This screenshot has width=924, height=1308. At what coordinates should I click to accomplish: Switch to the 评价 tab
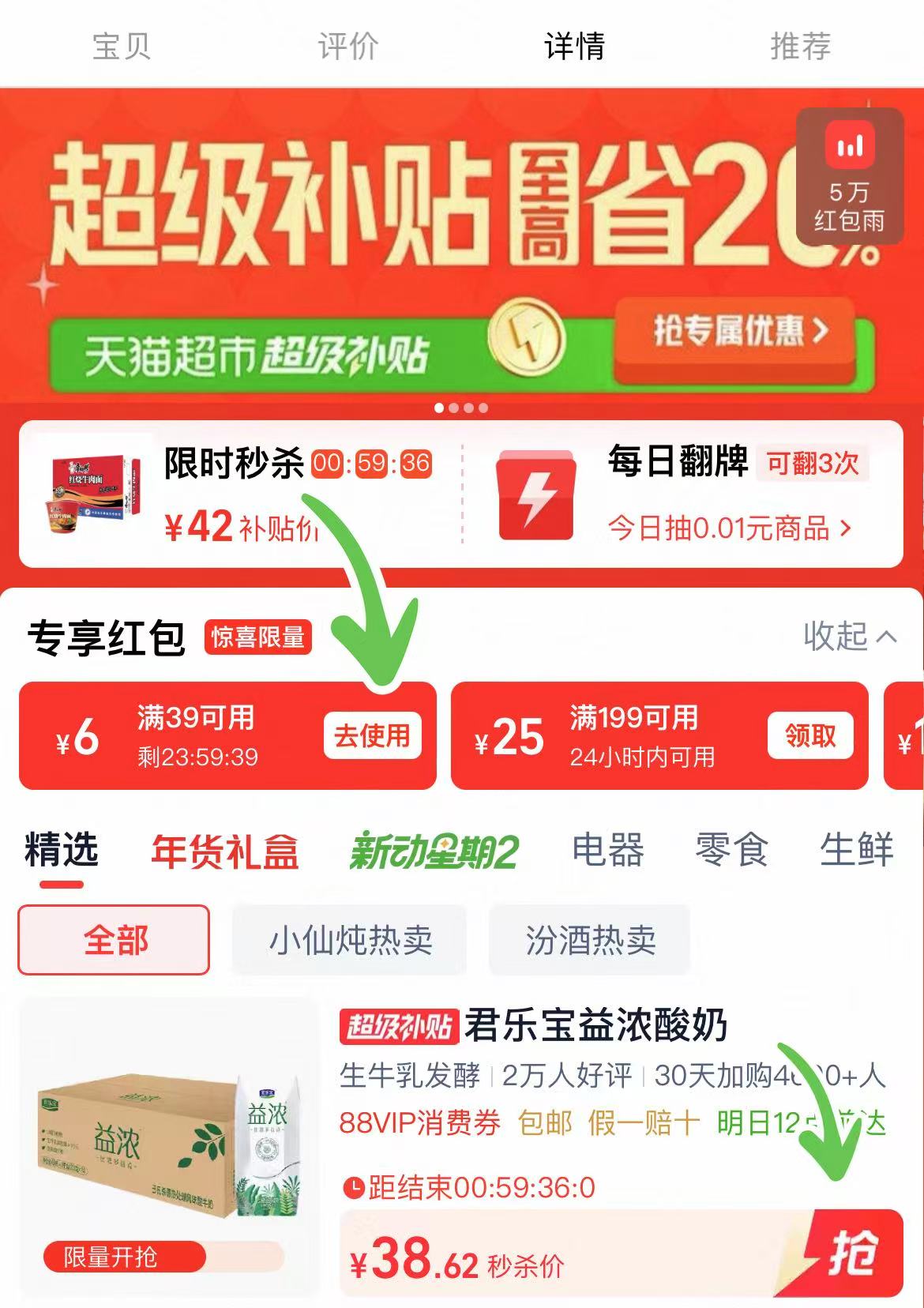click(x=346, y=46)
